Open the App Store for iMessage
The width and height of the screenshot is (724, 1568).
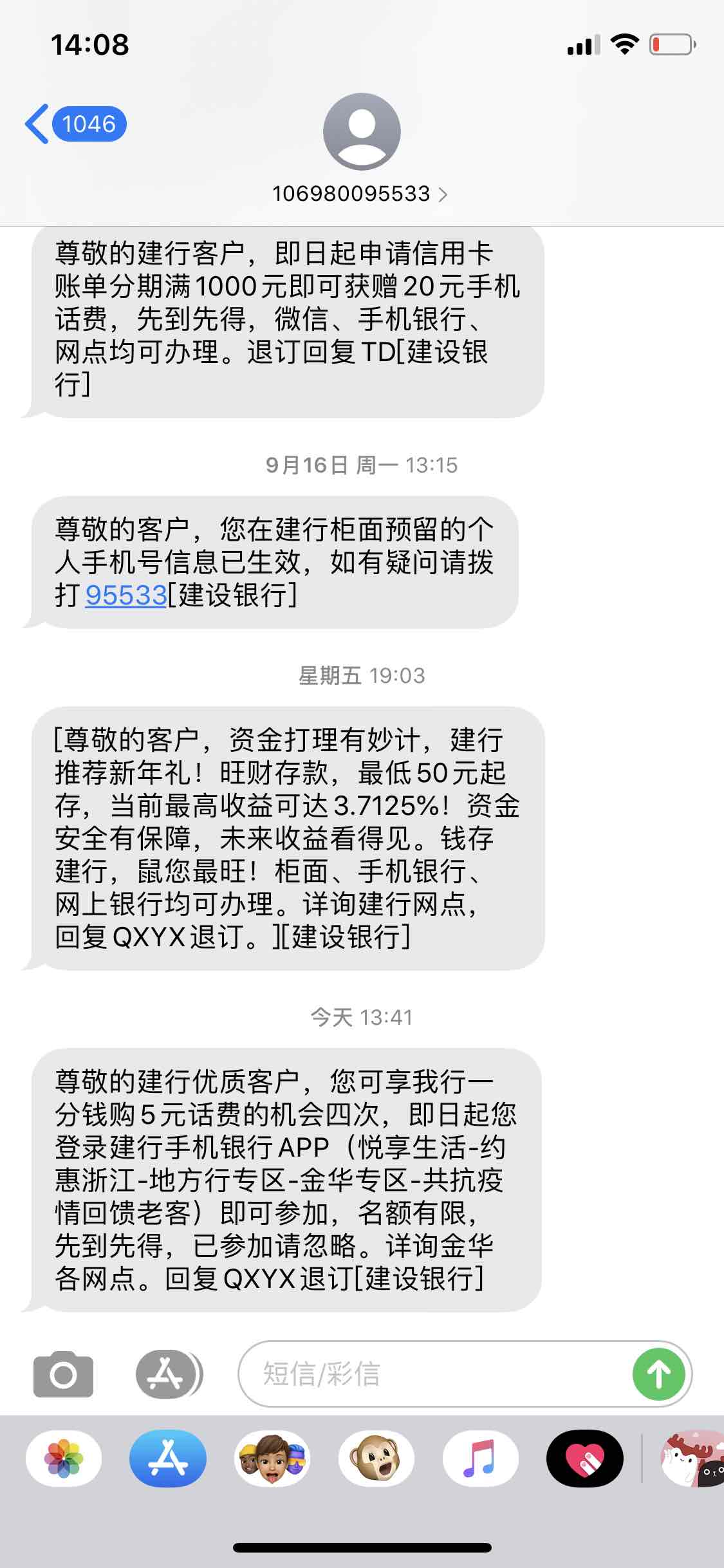pyautogui.click(x=168, y=1459)
